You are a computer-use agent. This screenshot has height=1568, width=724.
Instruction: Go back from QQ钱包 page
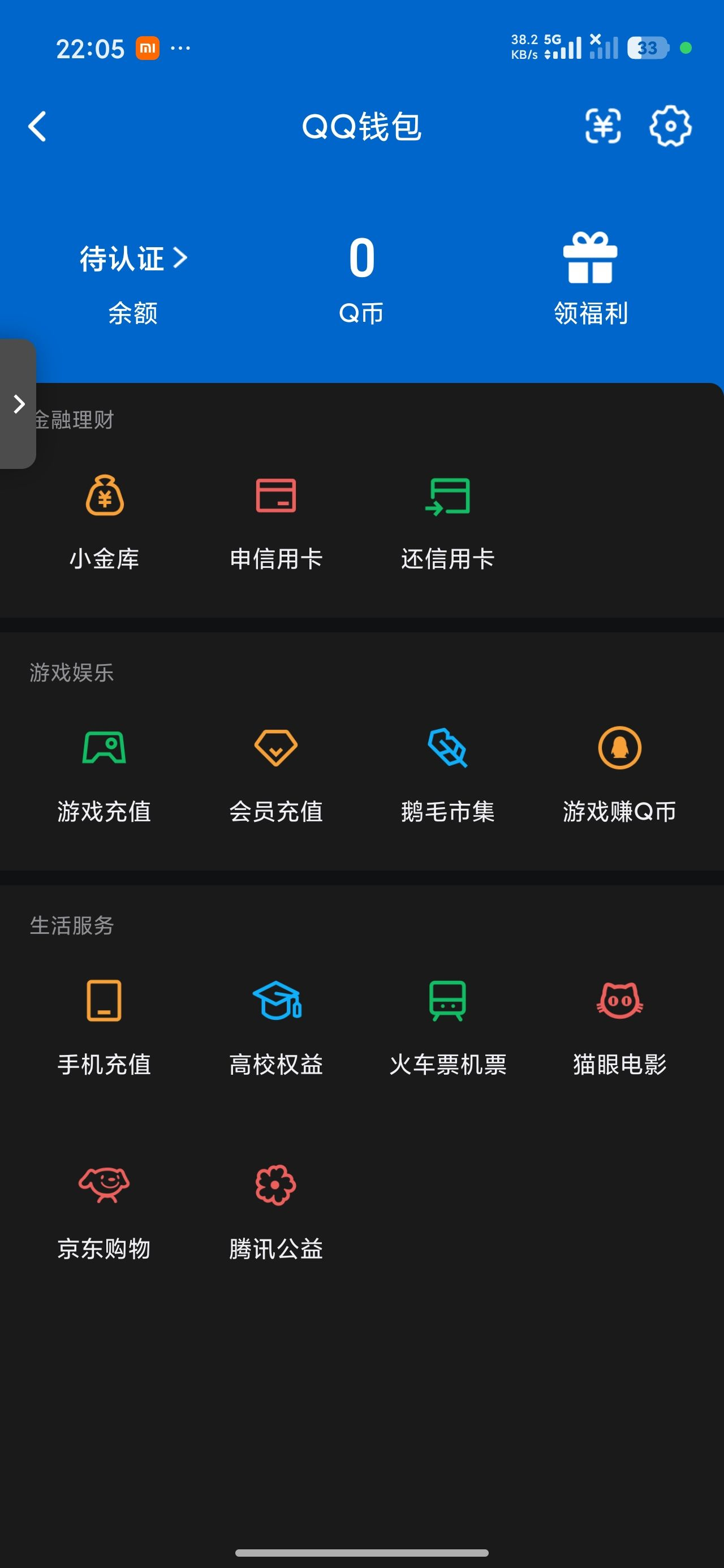click(38, 127)
